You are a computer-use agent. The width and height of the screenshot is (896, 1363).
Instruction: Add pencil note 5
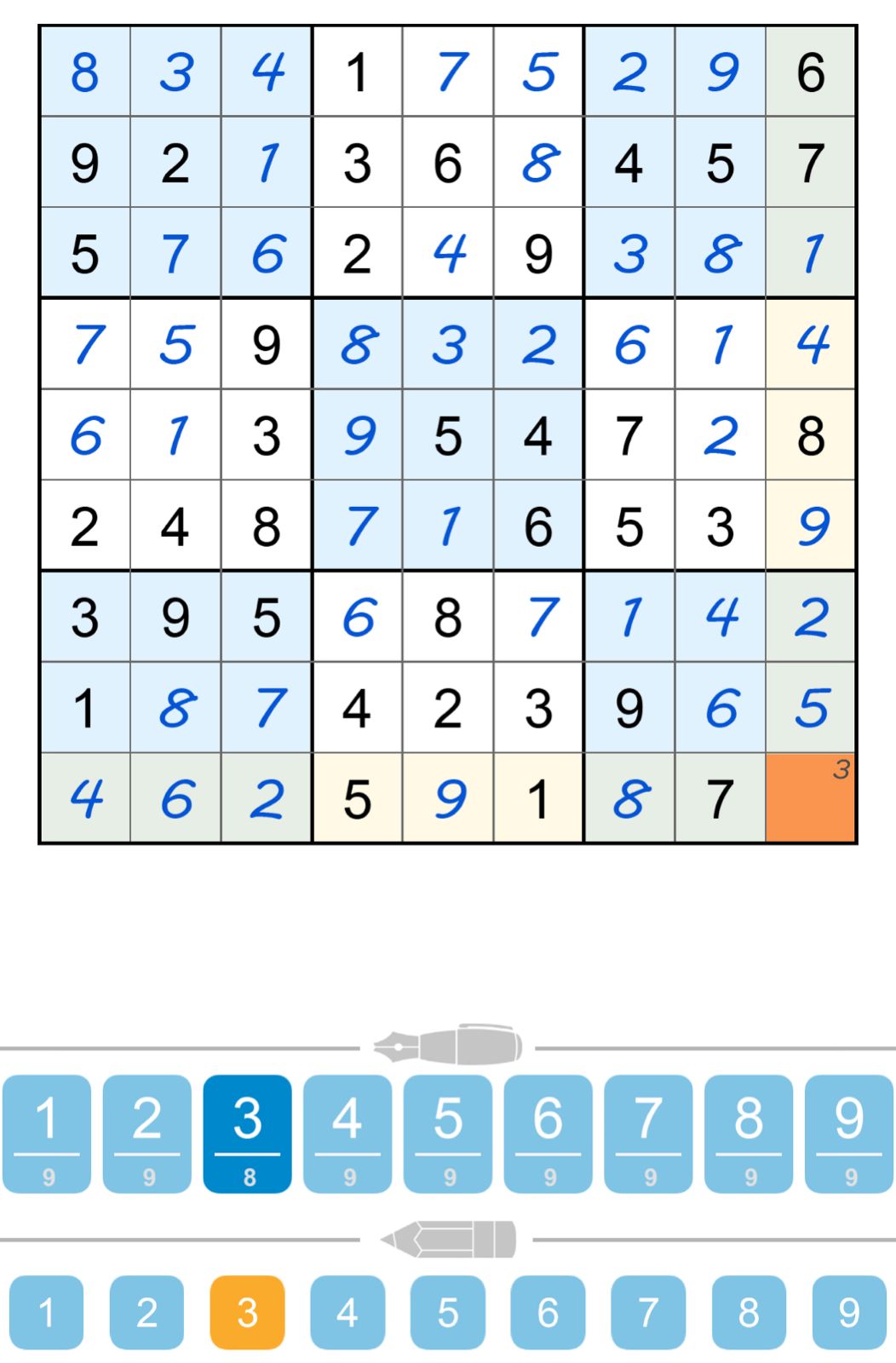(448, 1312)
